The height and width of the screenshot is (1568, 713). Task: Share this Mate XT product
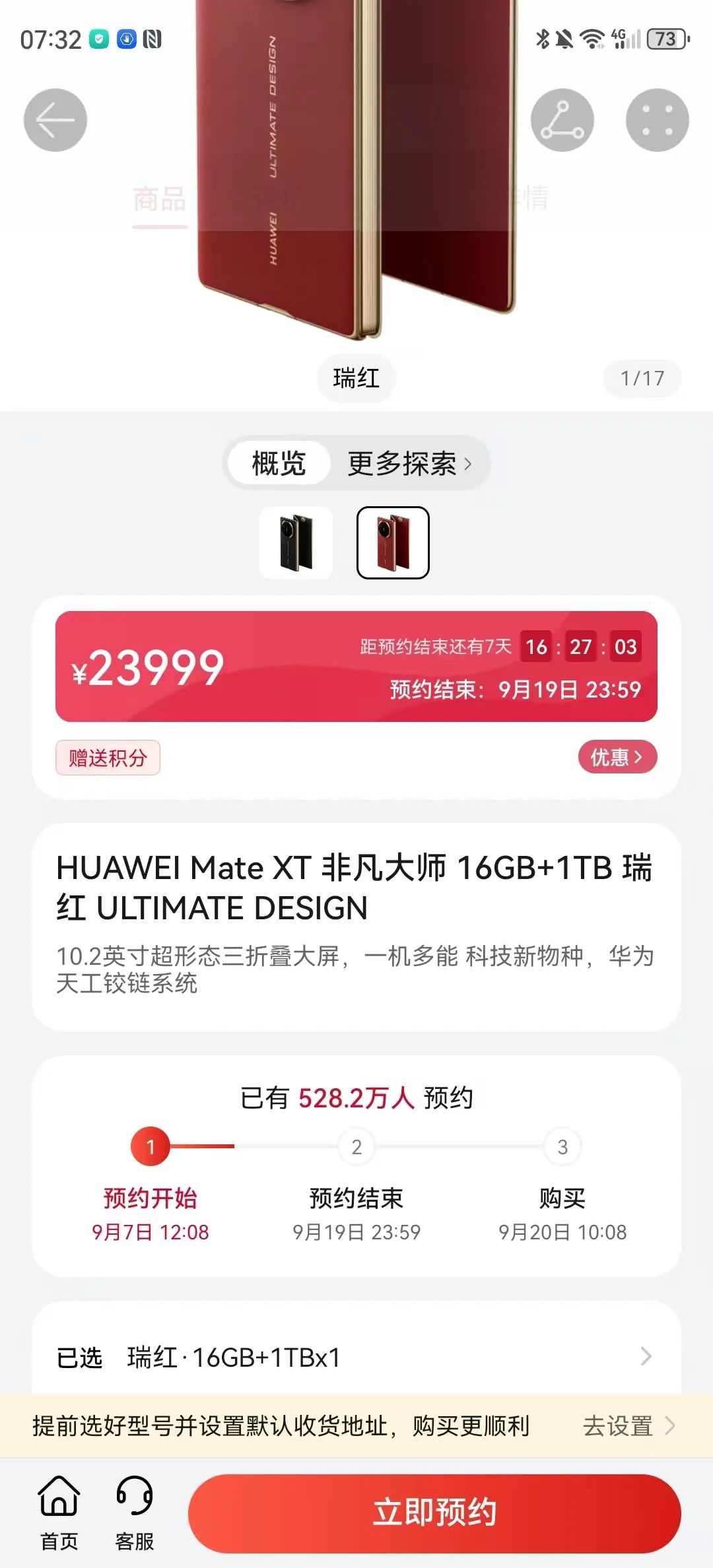click(x=562, y=120)
